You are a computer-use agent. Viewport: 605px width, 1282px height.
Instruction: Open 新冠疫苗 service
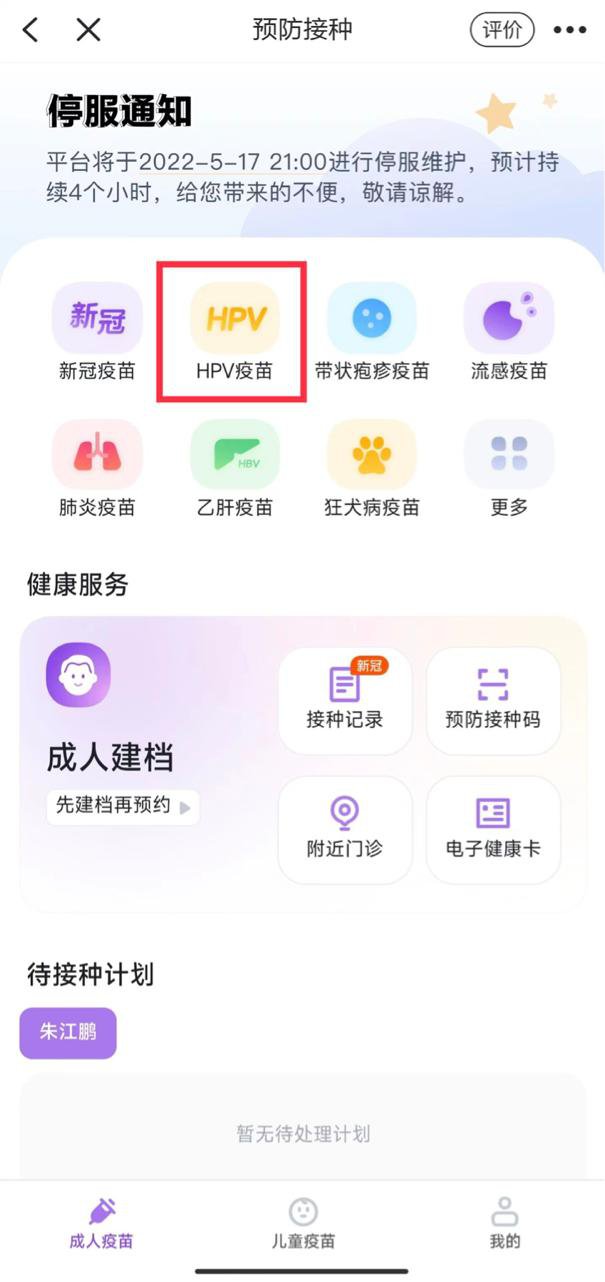pyautogui.click(x=97, y=333)
